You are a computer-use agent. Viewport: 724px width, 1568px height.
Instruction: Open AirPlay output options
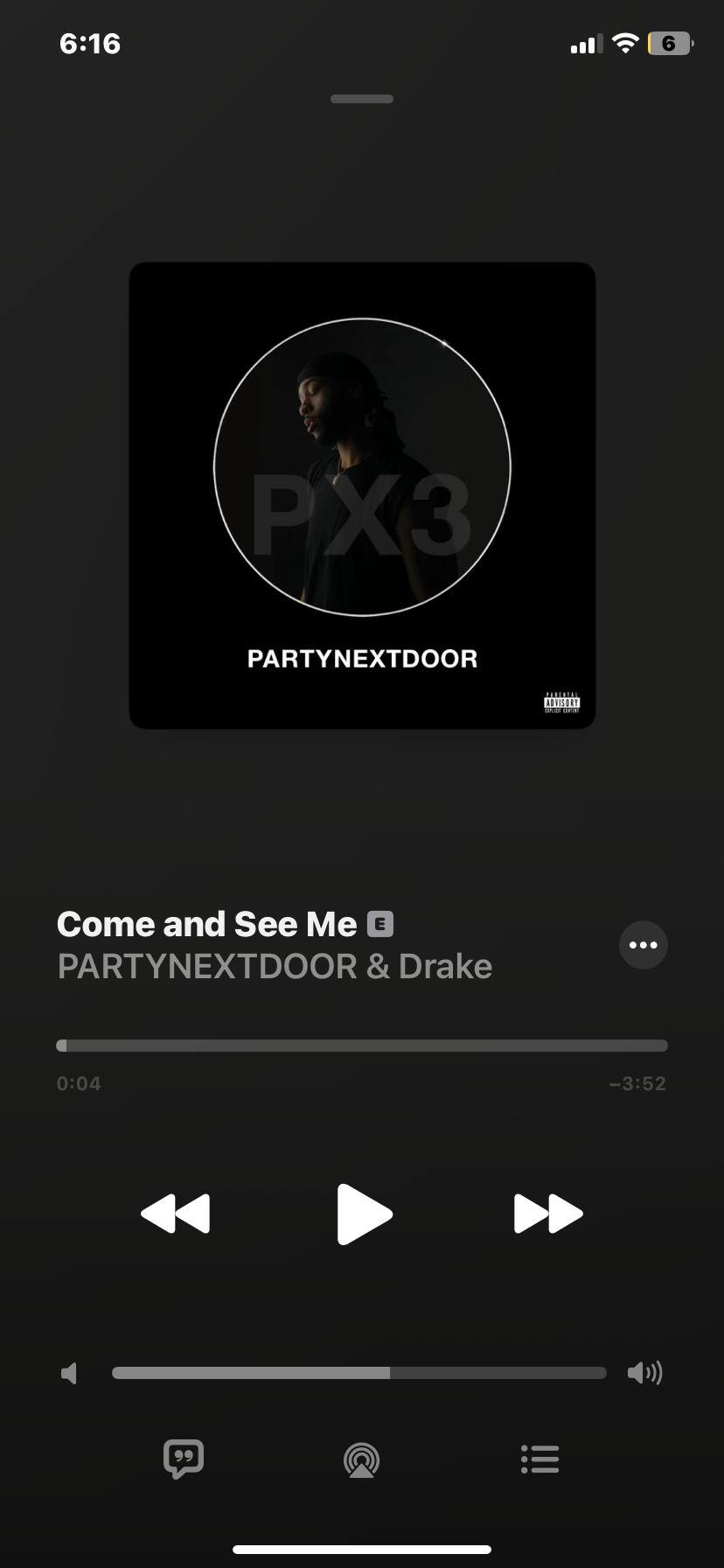point(361,1459)
